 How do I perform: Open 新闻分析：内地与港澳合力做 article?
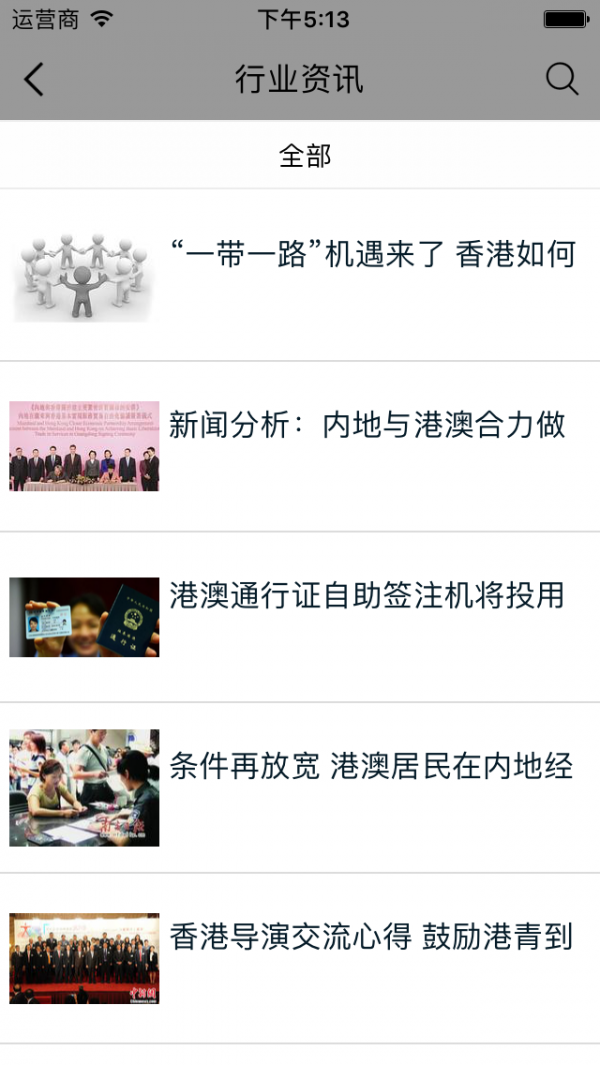[367, 426]
